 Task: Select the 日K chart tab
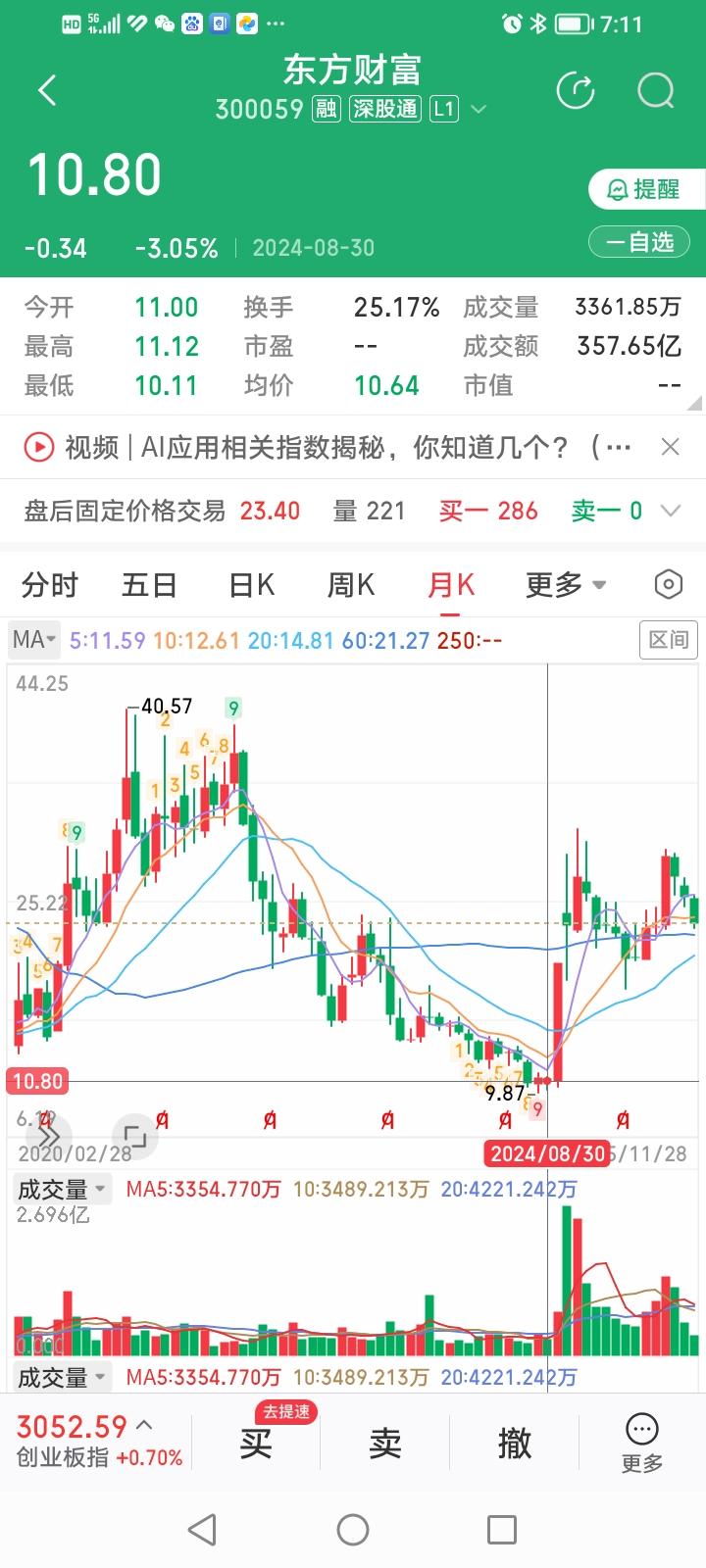click(251, 583)
